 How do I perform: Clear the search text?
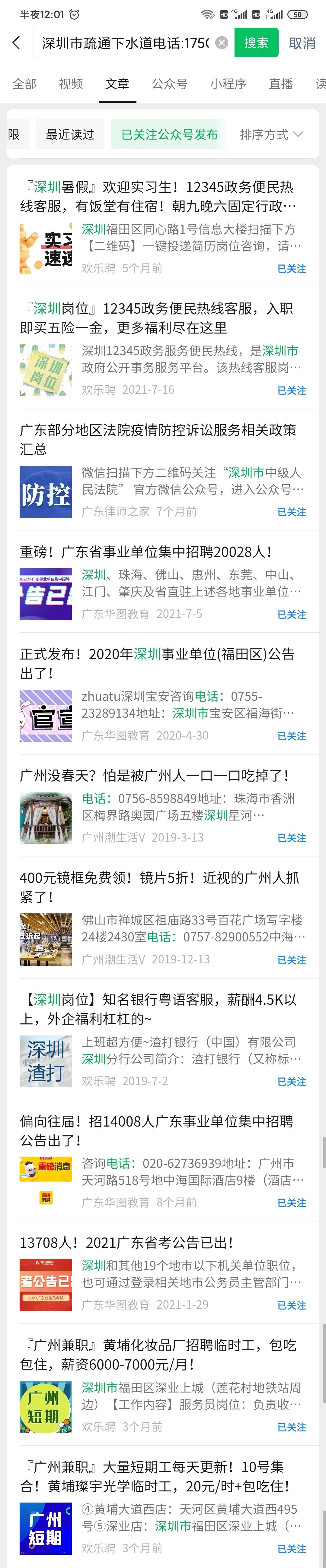(x=222, y=43)
